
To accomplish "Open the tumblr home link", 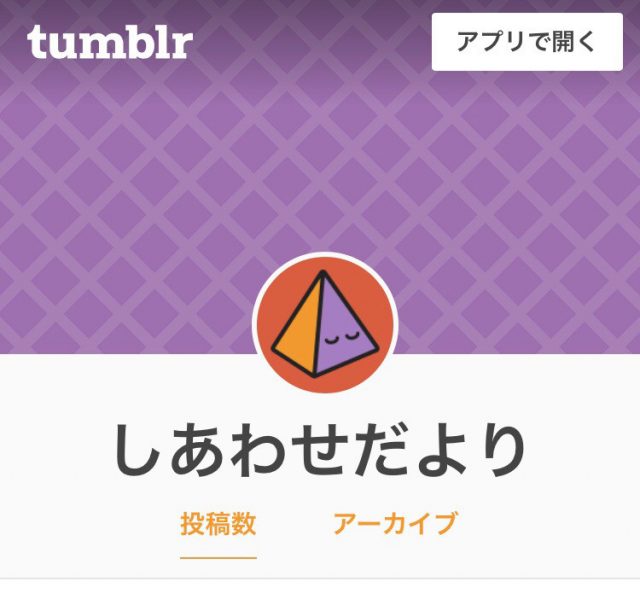I will pyautogui.click(x=109, y=42).
